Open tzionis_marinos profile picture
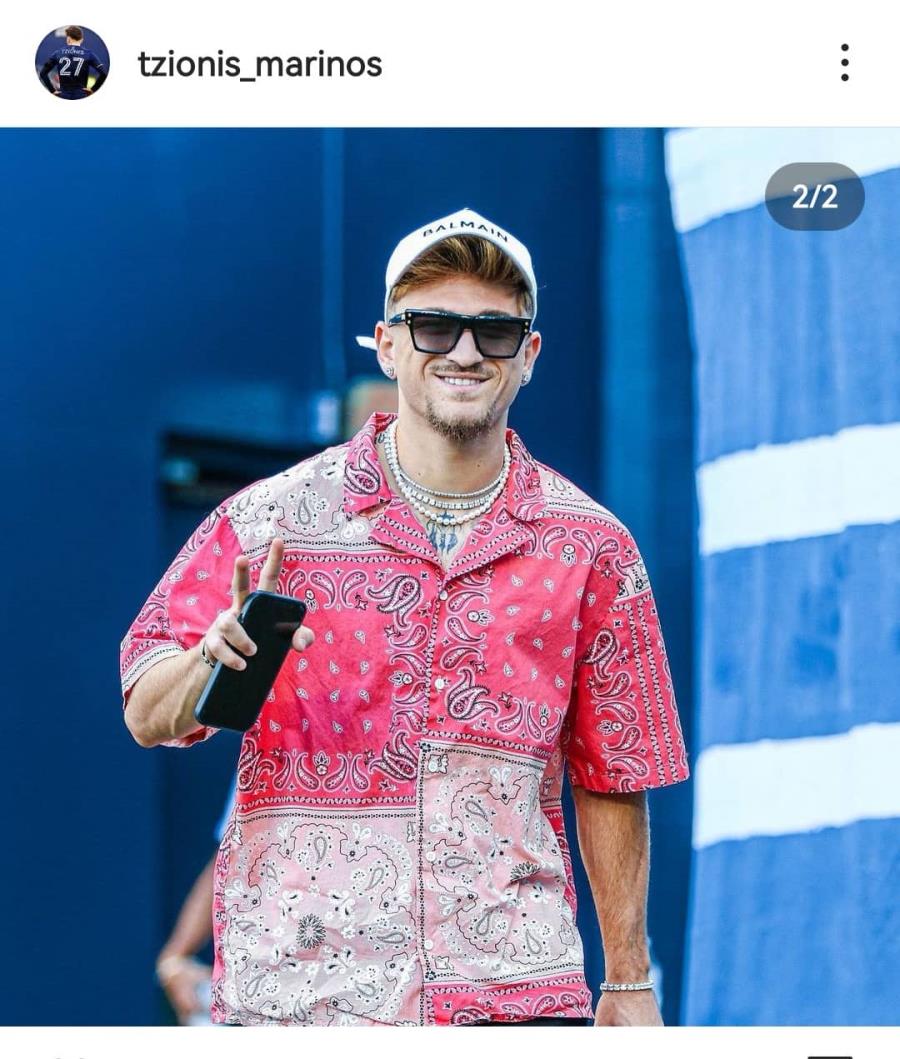Image resolution: width=900 pixels, height=1059 pixels. [x=72, y=63]
